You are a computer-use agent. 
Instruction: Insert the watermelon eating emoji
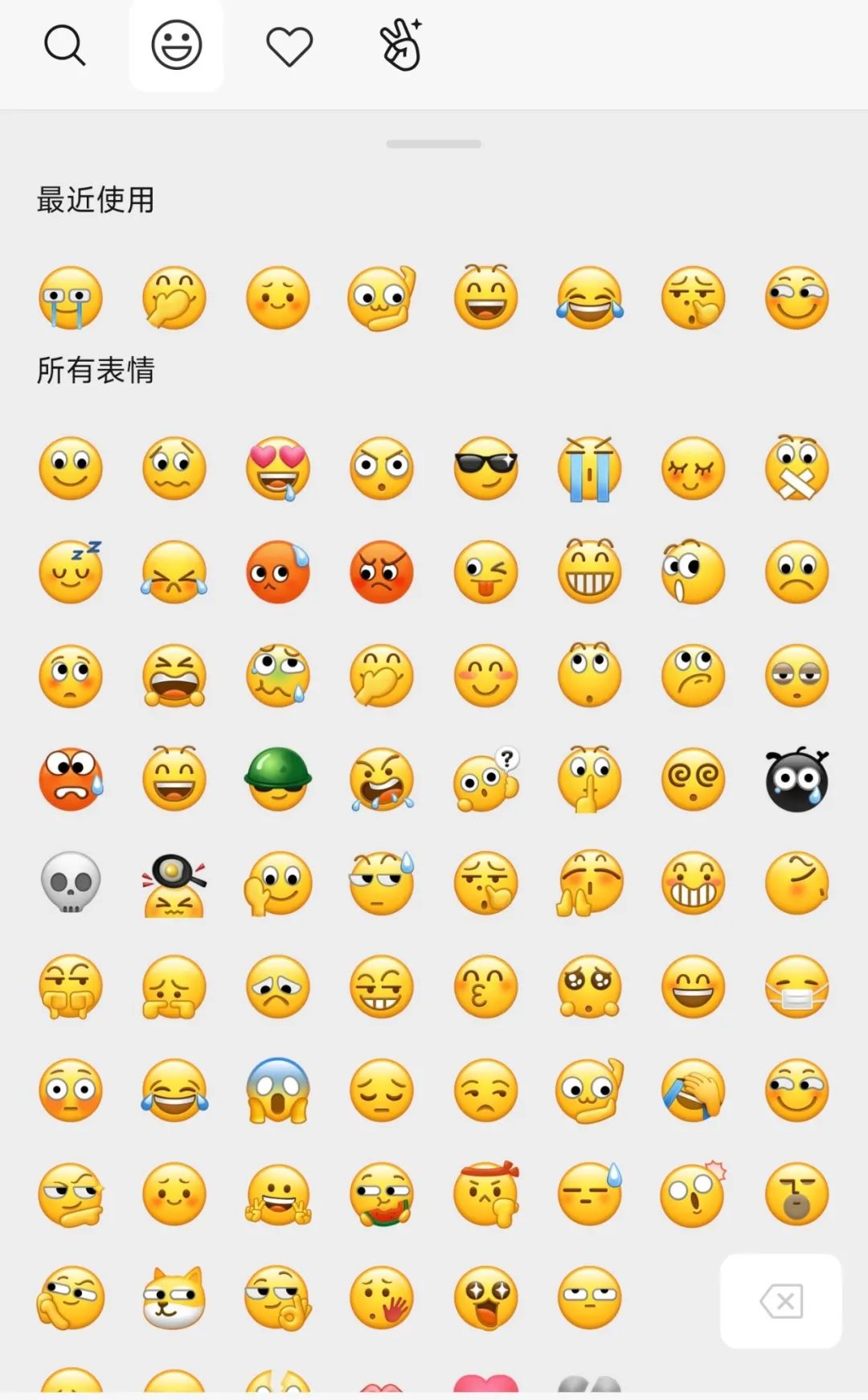tap(382, 1193)
